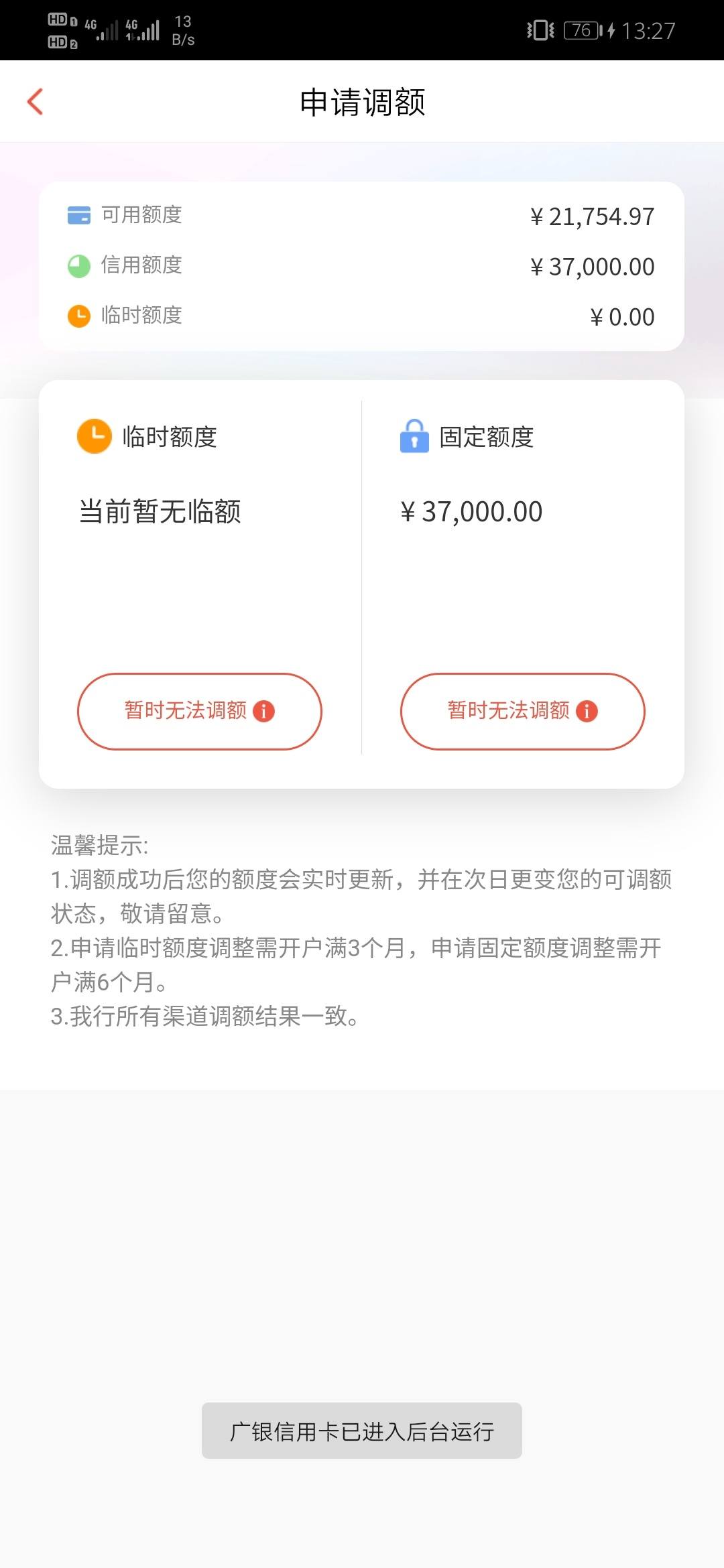Tap 暂时无法调额 under 固定额度
The width and height of the screenshot is (724, 1568).
[x=523, y=711]
